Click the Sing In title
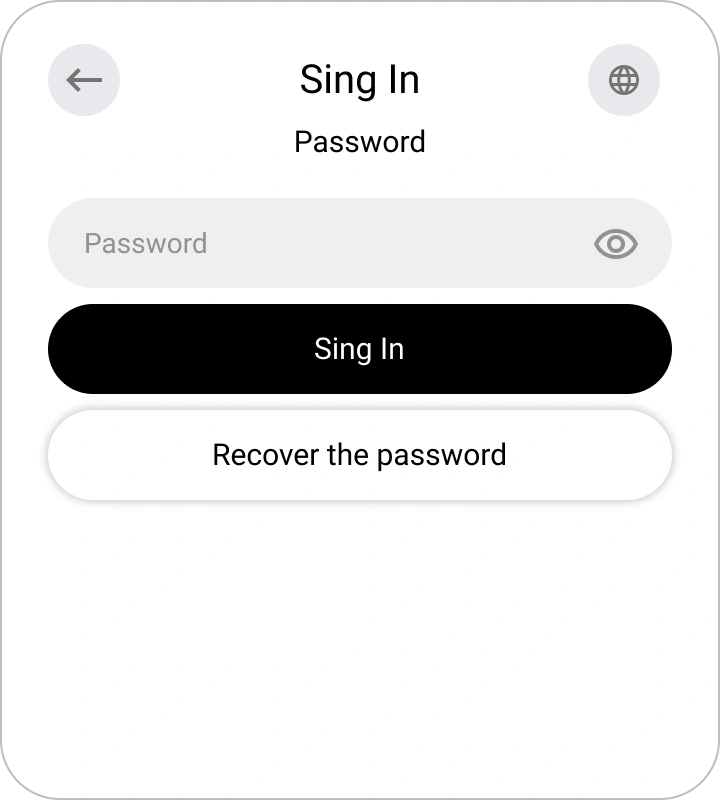The height and width of the screenshot is (800, 720). click(x=359, y=80)
